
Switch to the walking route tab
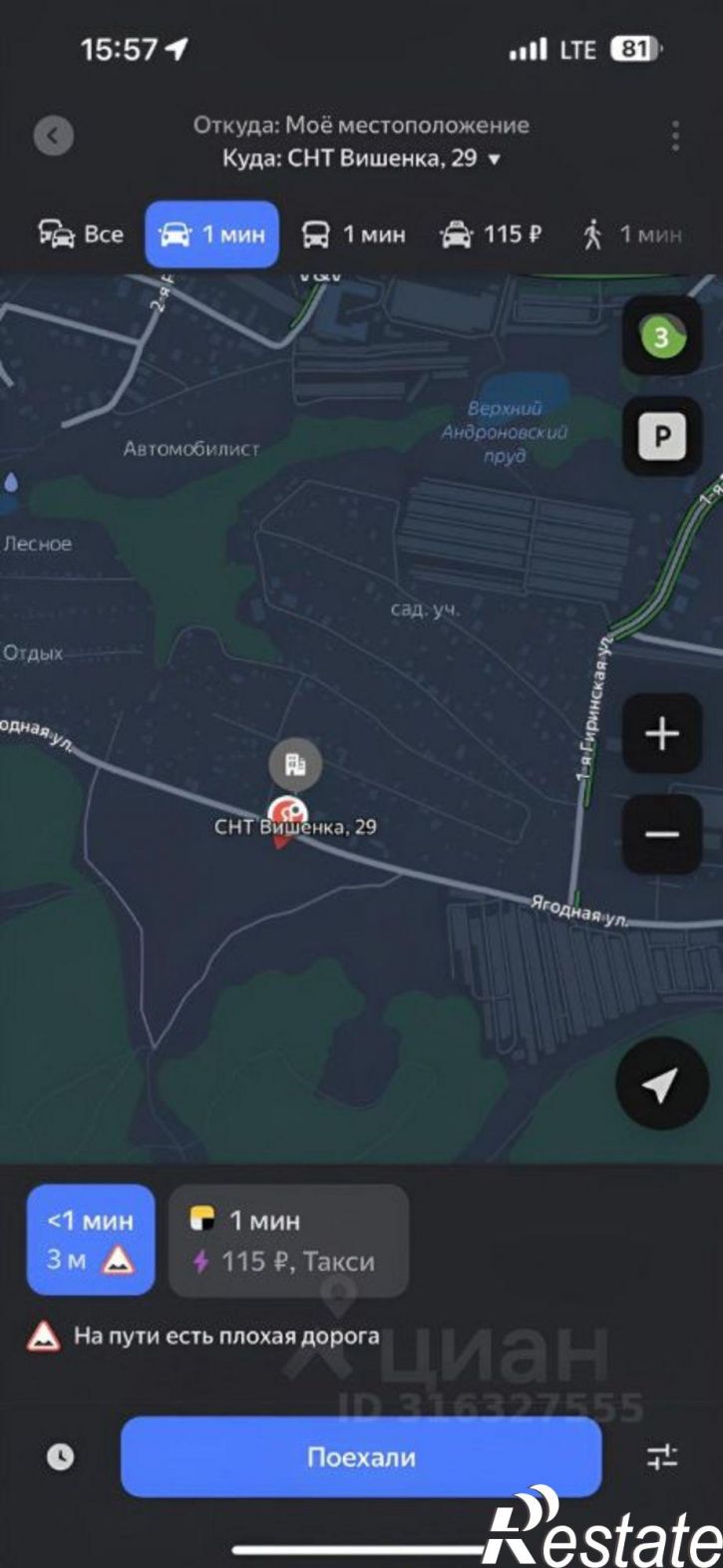pyautogui.click(x=632, y=234)
